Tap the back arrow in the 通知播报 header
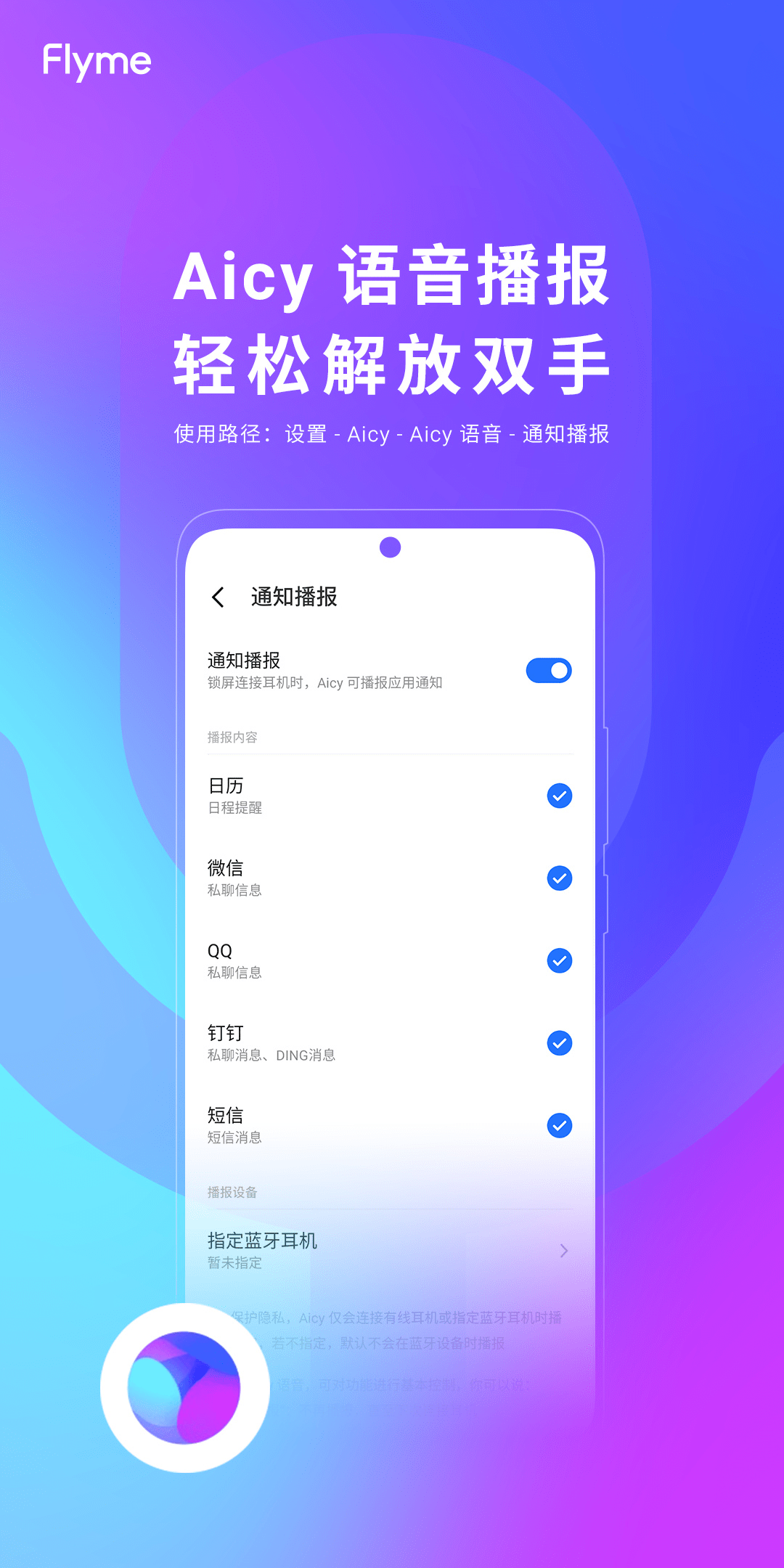Screen dimensions: 784x1568 tap(218, 597)
